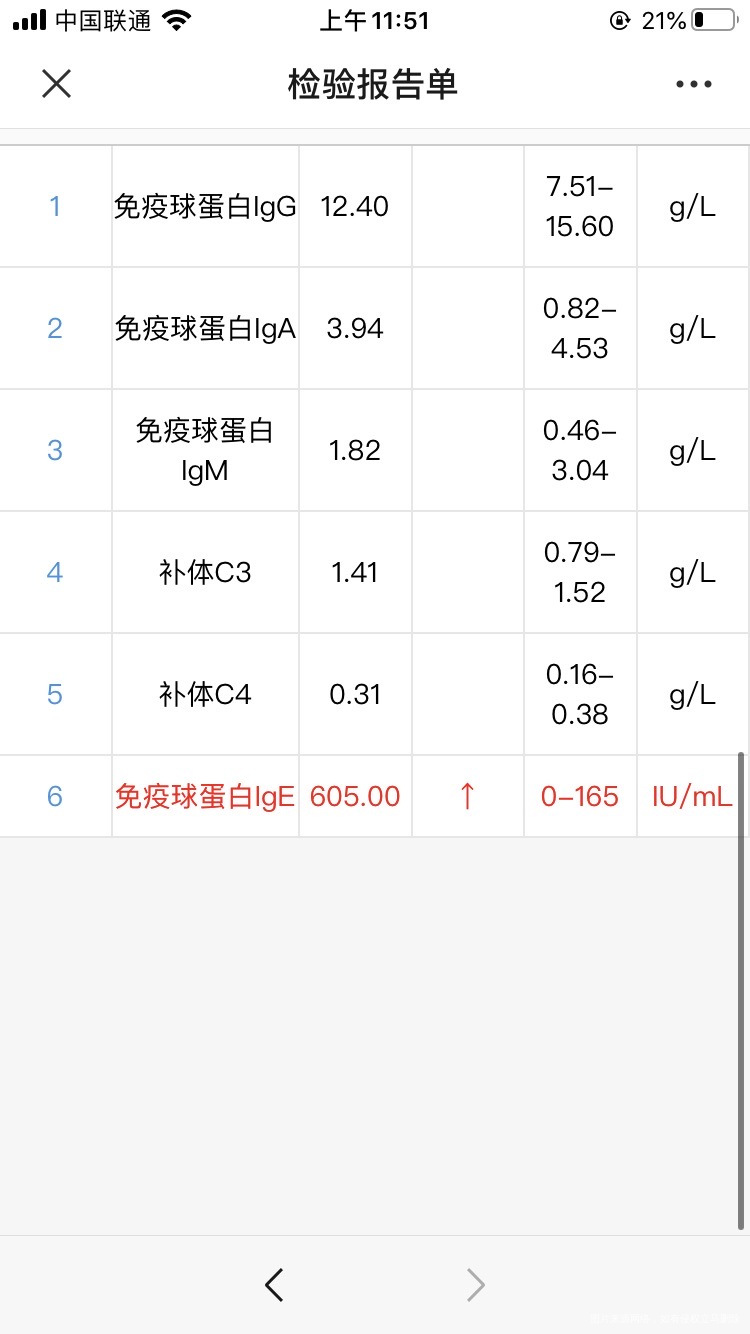Select row 6 免疫球蛋白IgE
Image resolution: width=750 pixels, height=1334 pixels.
click(x=204, y=794)
